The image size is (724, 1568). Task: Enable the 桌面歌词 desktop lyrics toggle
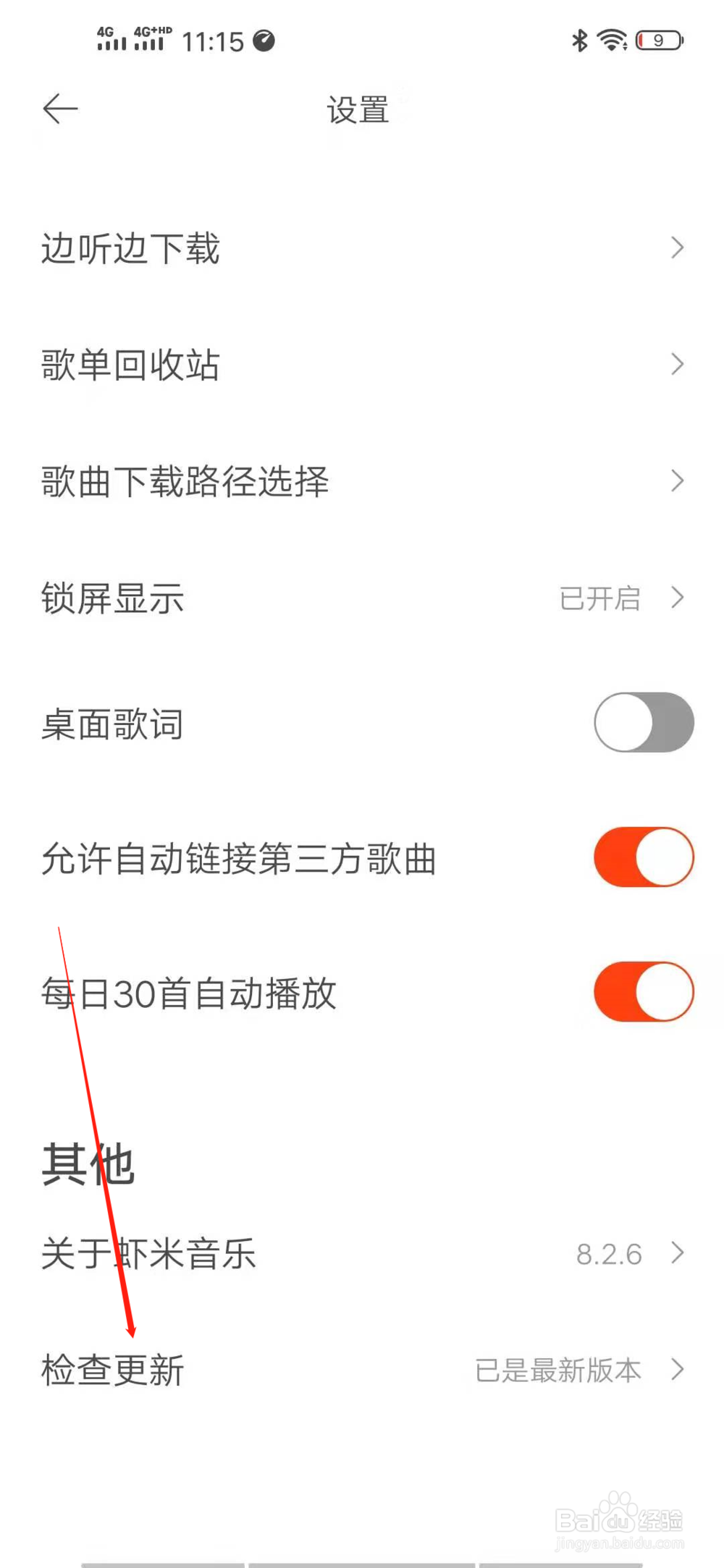[x=643, y=721]
